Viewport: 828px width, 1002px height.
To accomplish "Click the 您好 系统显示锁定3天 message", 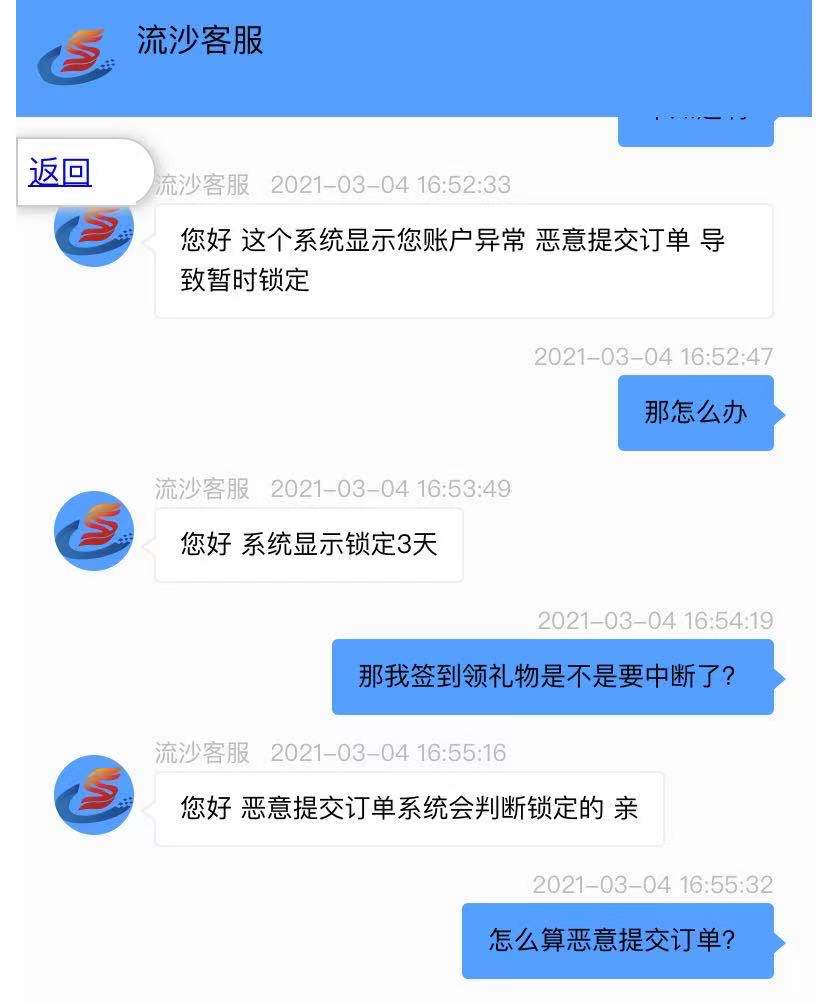I will (x=308, y=544).
